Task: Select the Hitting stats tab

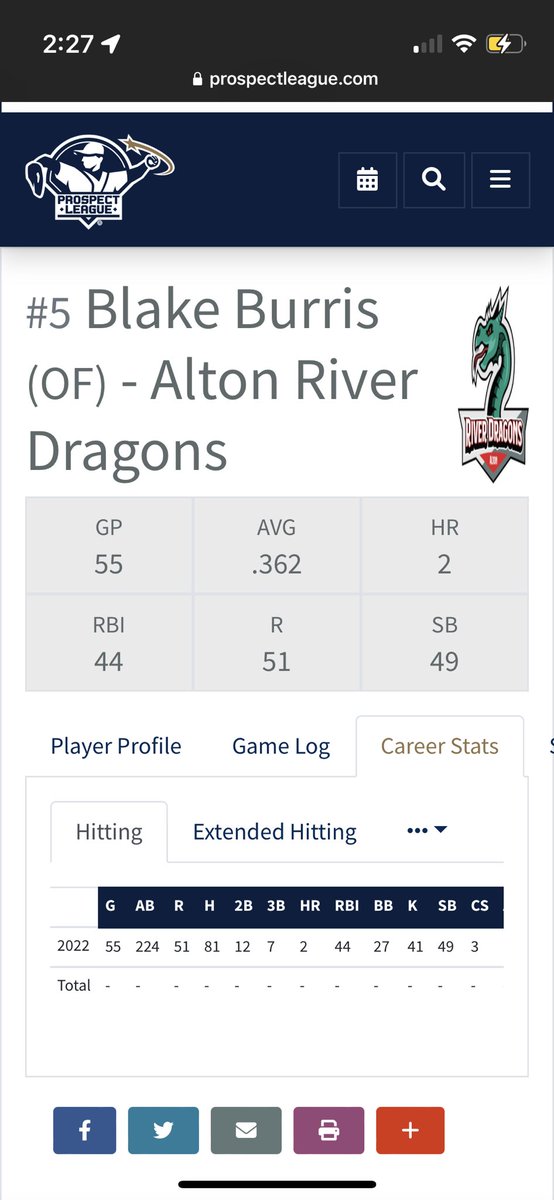Action: click(109, 832)
